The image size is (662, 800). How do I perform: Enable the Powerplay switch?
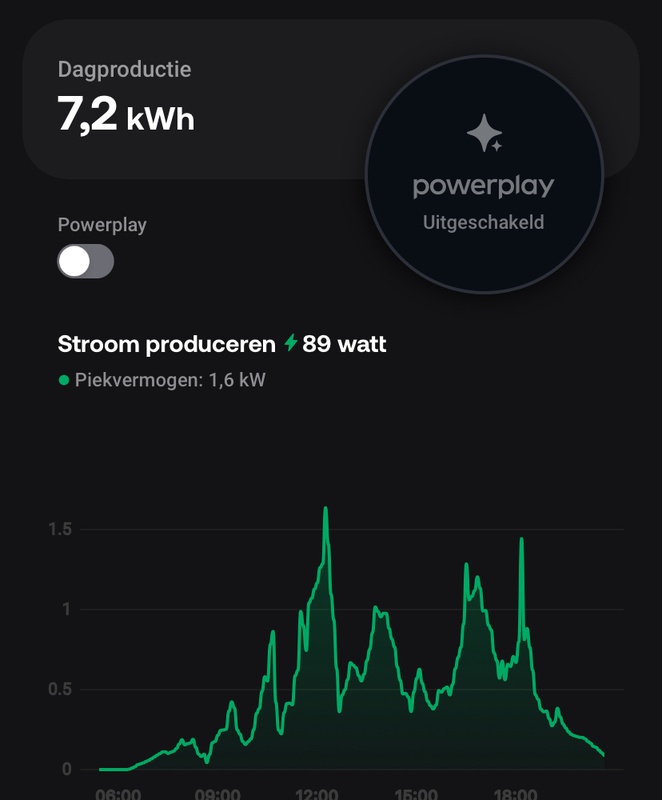pyautogui.click(x=86, y=262)
